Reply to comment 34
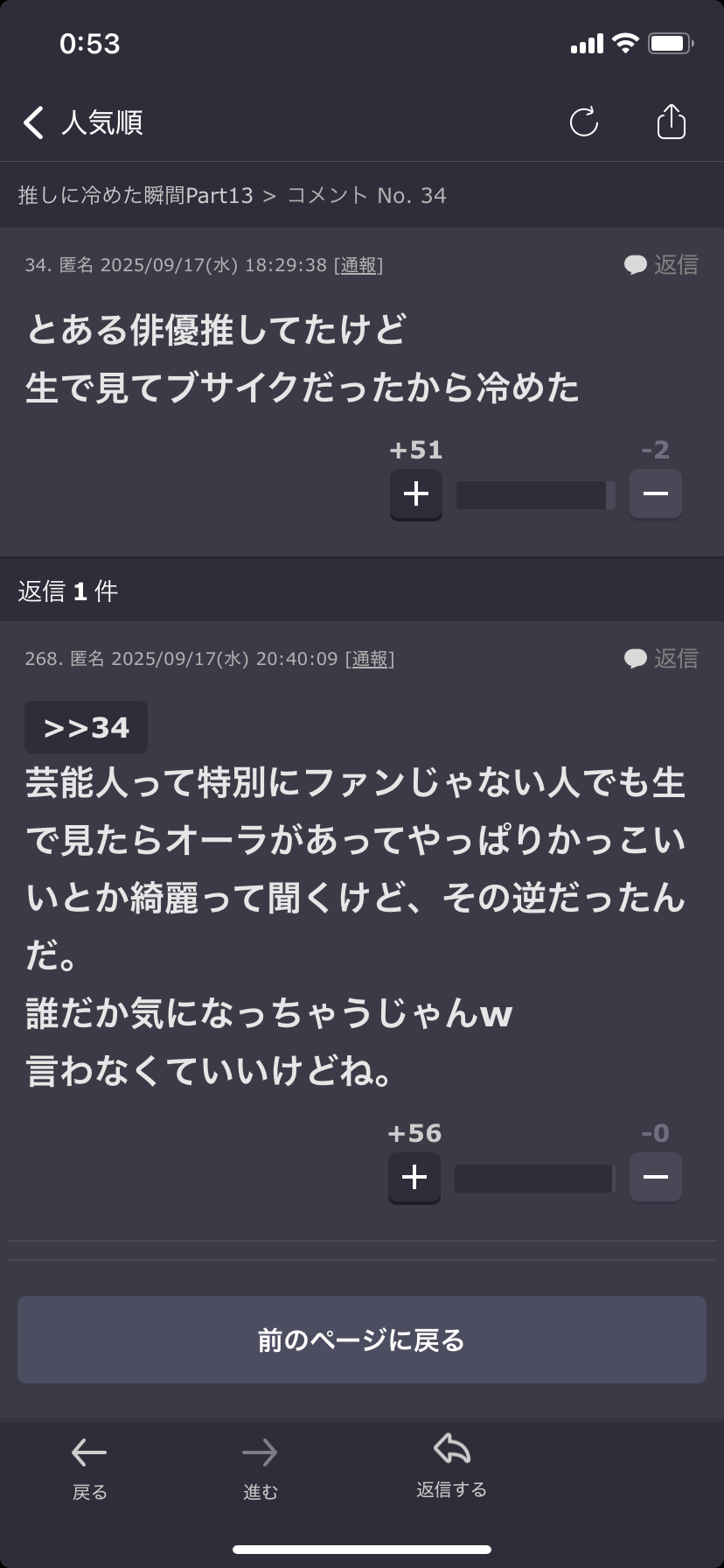The width and height of the screenshot is (724, 1568). [662, 264]
